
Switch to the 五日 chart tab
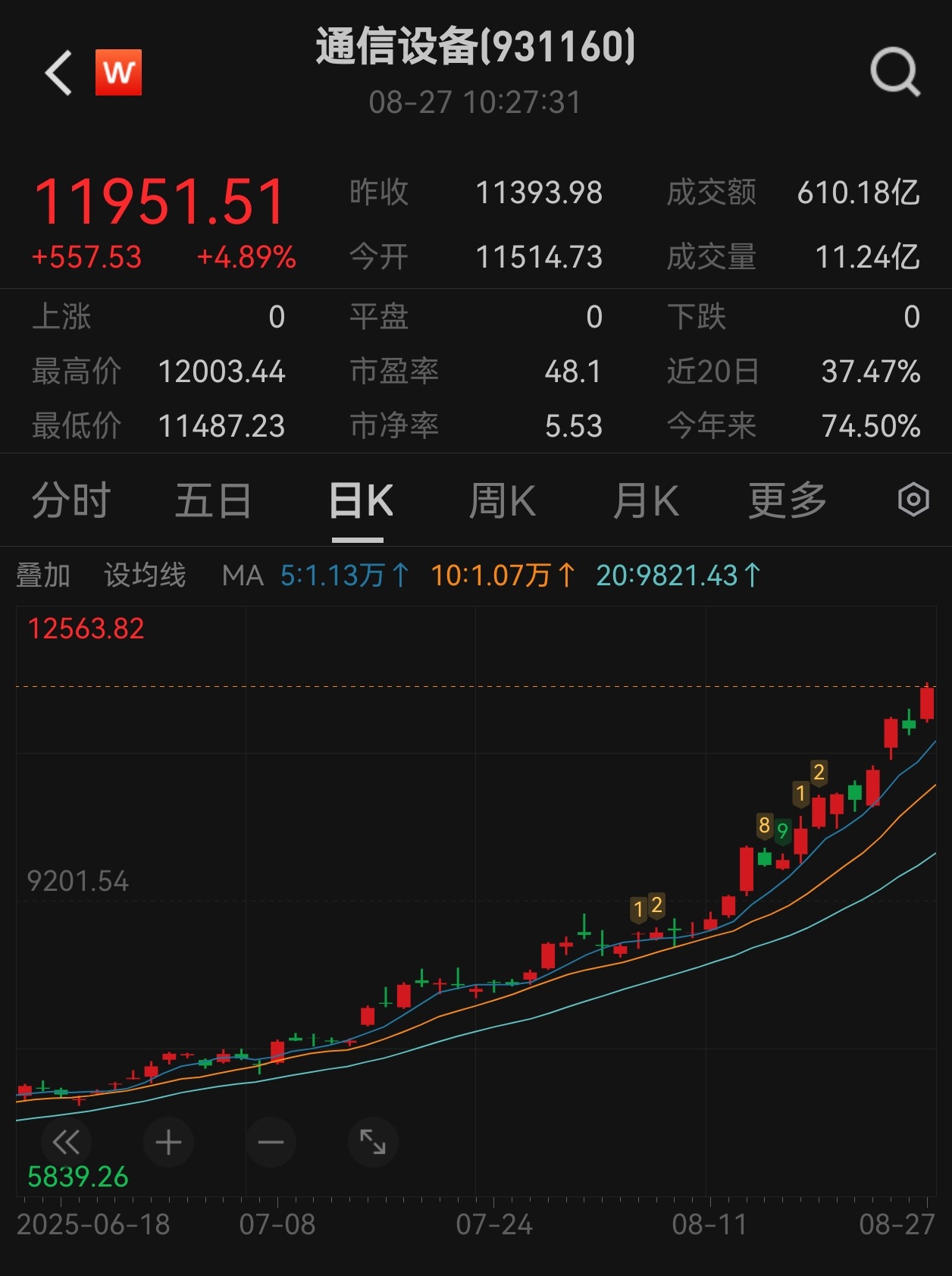click(213, 501)
